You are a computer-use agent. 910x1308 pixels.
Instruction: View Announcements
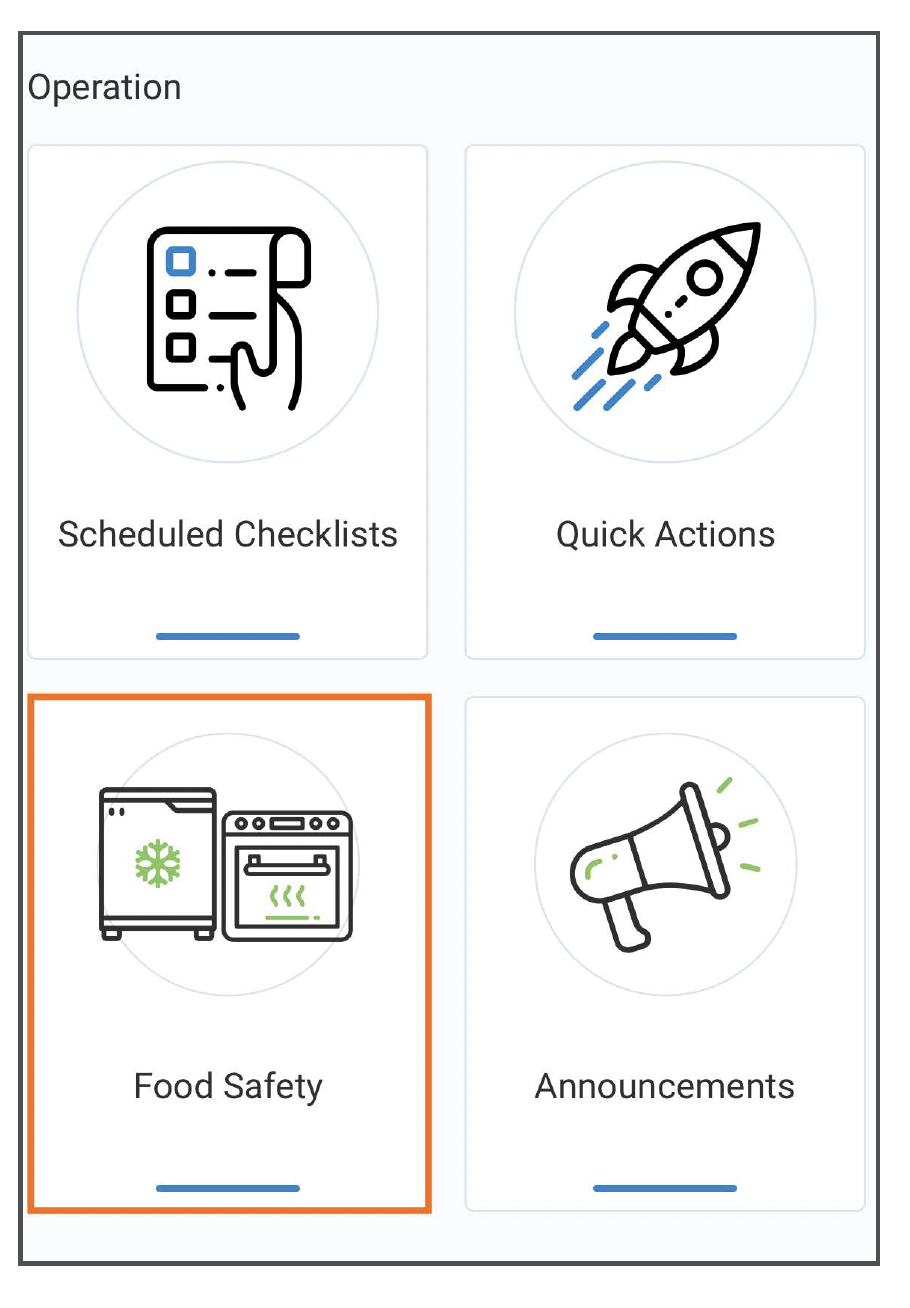665,953
